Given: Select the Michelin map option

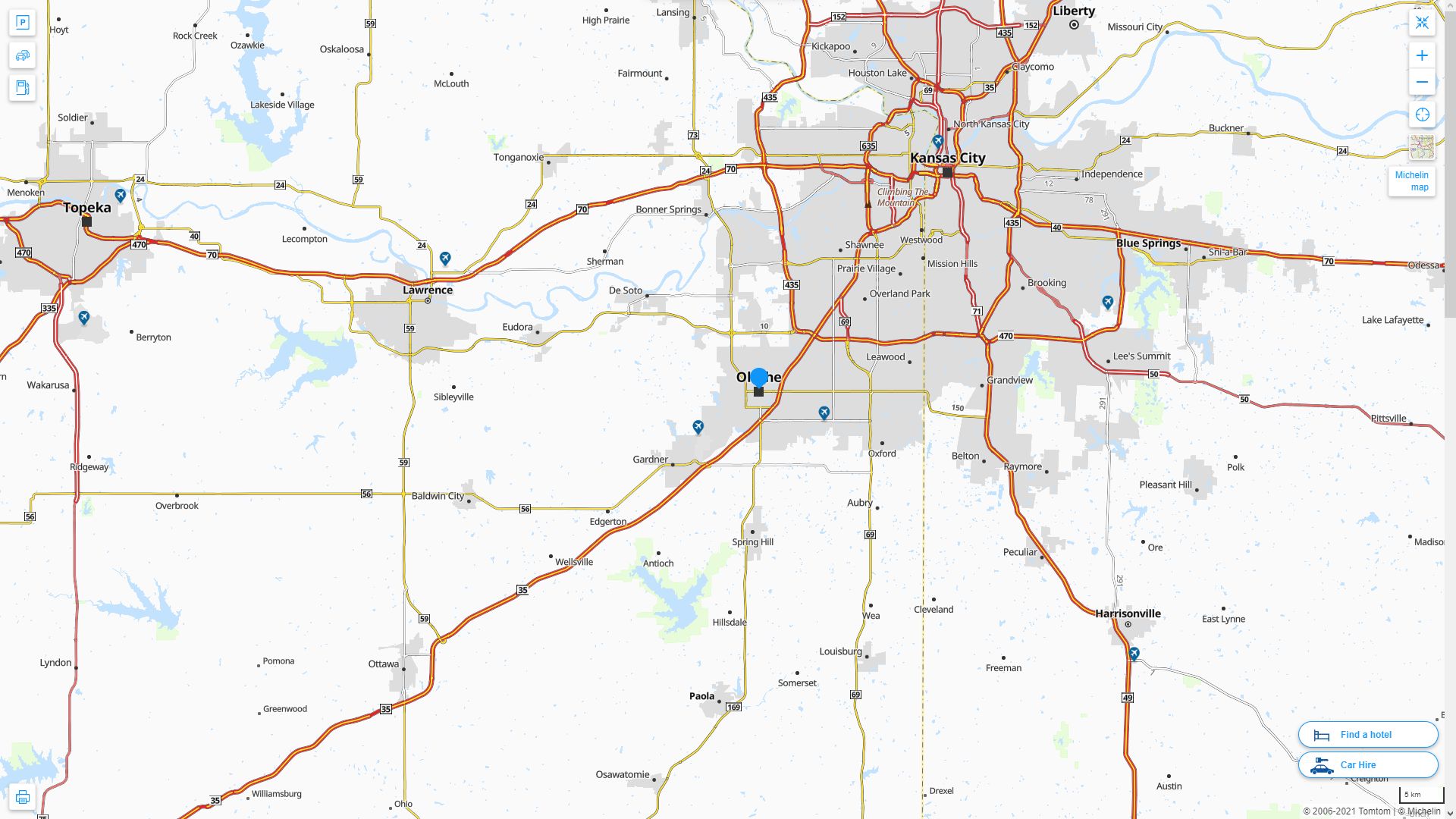Looking at the screenshot, I should 1411,181.
